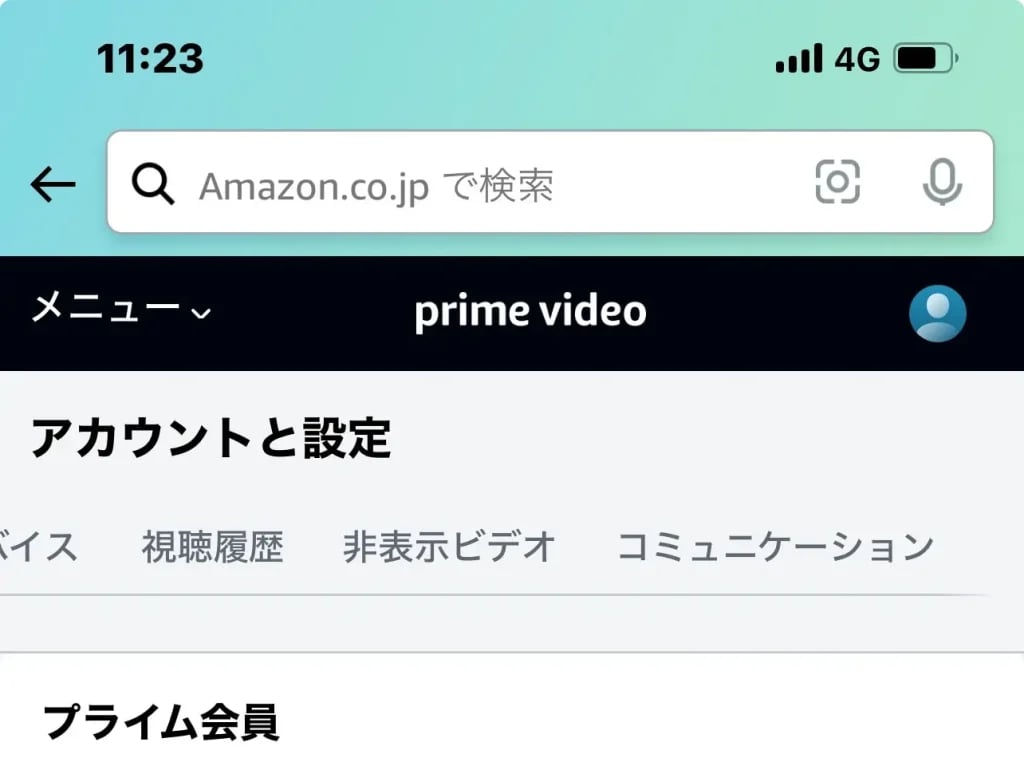Image resolution: width=1024 pixels, height=758 pixels.
Task: Start voice search with the microphone
Action: (x=941, y=183)
